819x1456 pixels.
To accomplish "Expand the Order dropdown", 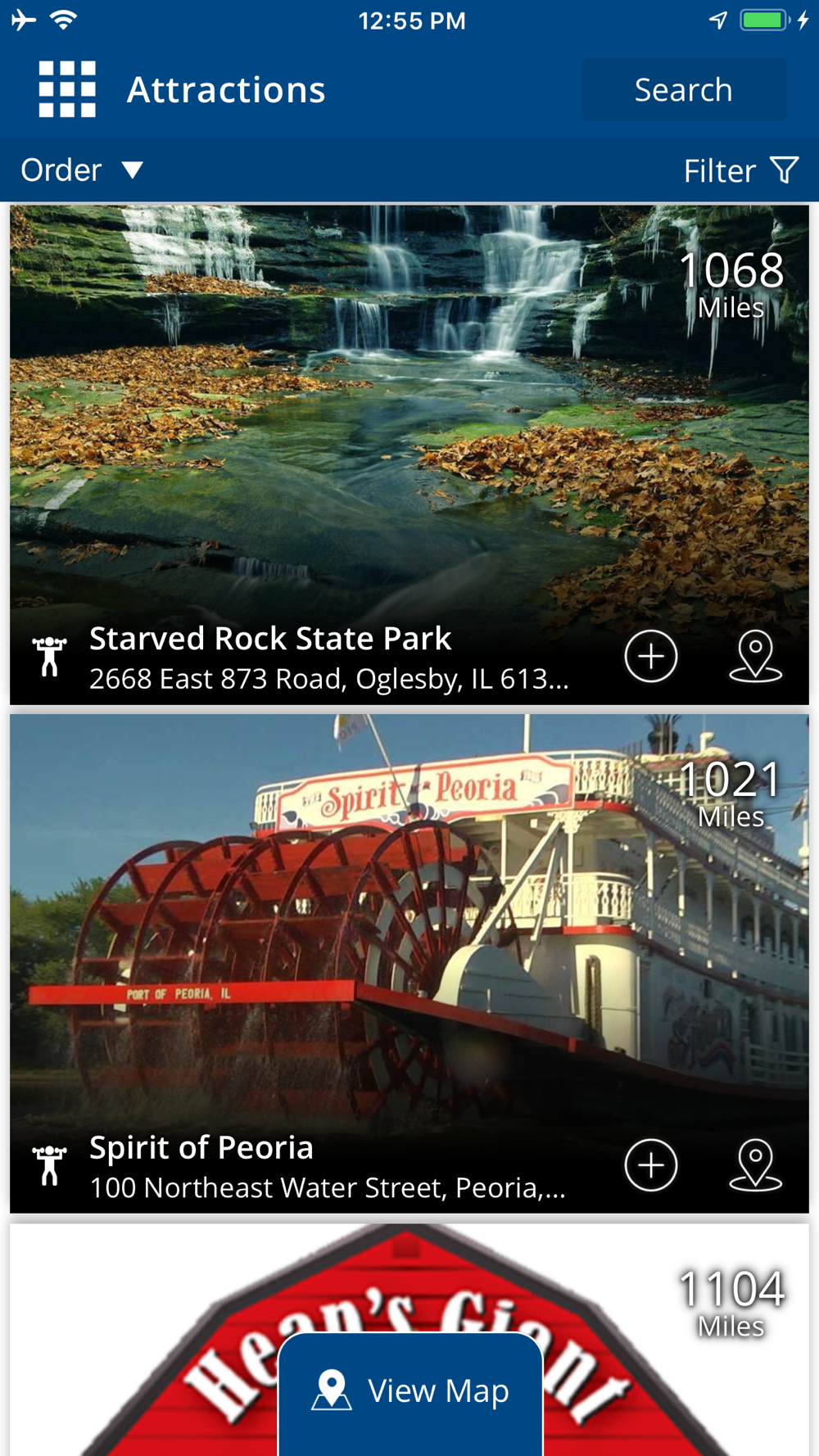I will tap(82, 170).
